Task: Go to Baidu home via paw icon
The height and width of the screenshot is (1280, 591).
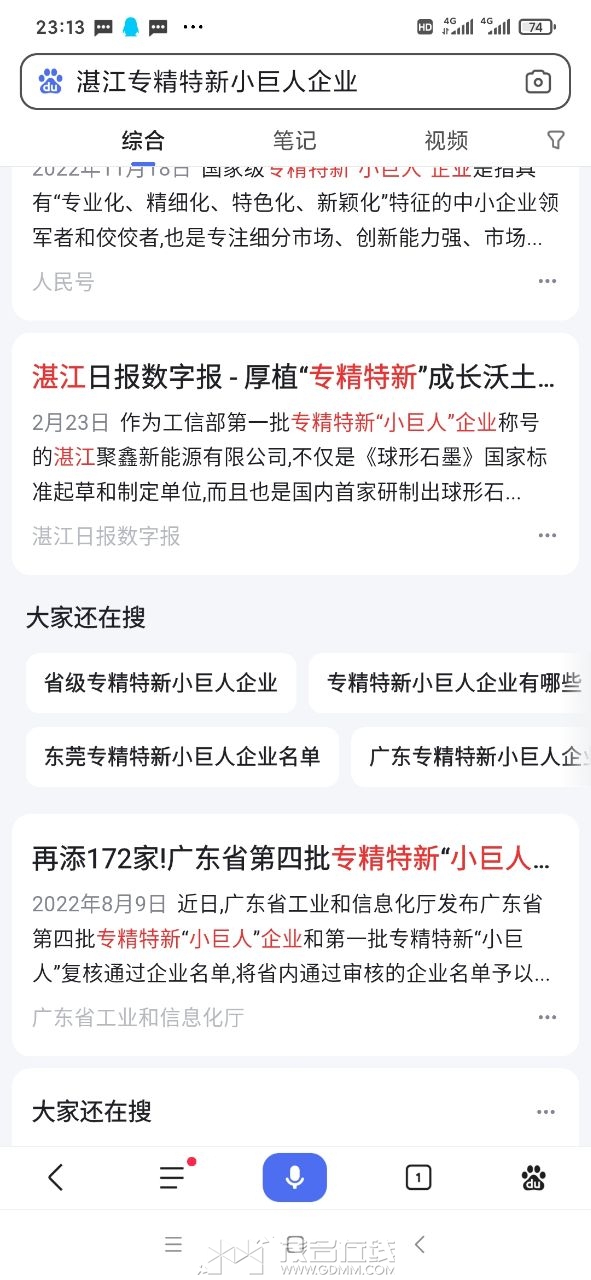Action: point(534,1177)
